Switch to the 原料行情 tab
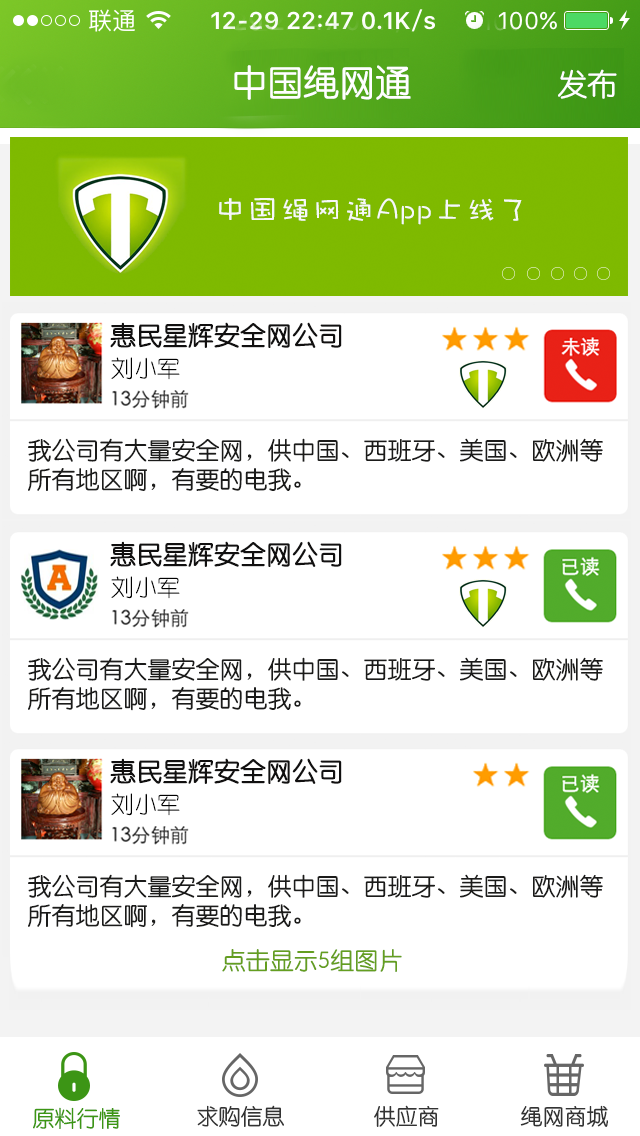This screenshot has width=640, height=1136. (76, 1090)
